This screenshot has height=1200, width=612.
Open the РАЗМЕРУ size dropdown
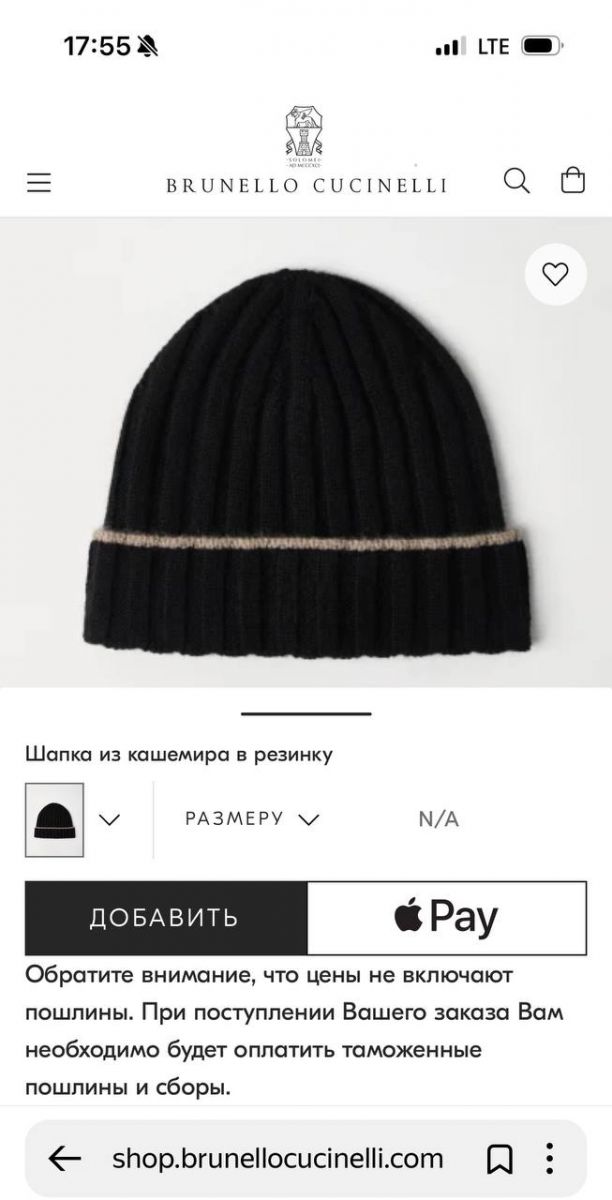click(252, 819)
